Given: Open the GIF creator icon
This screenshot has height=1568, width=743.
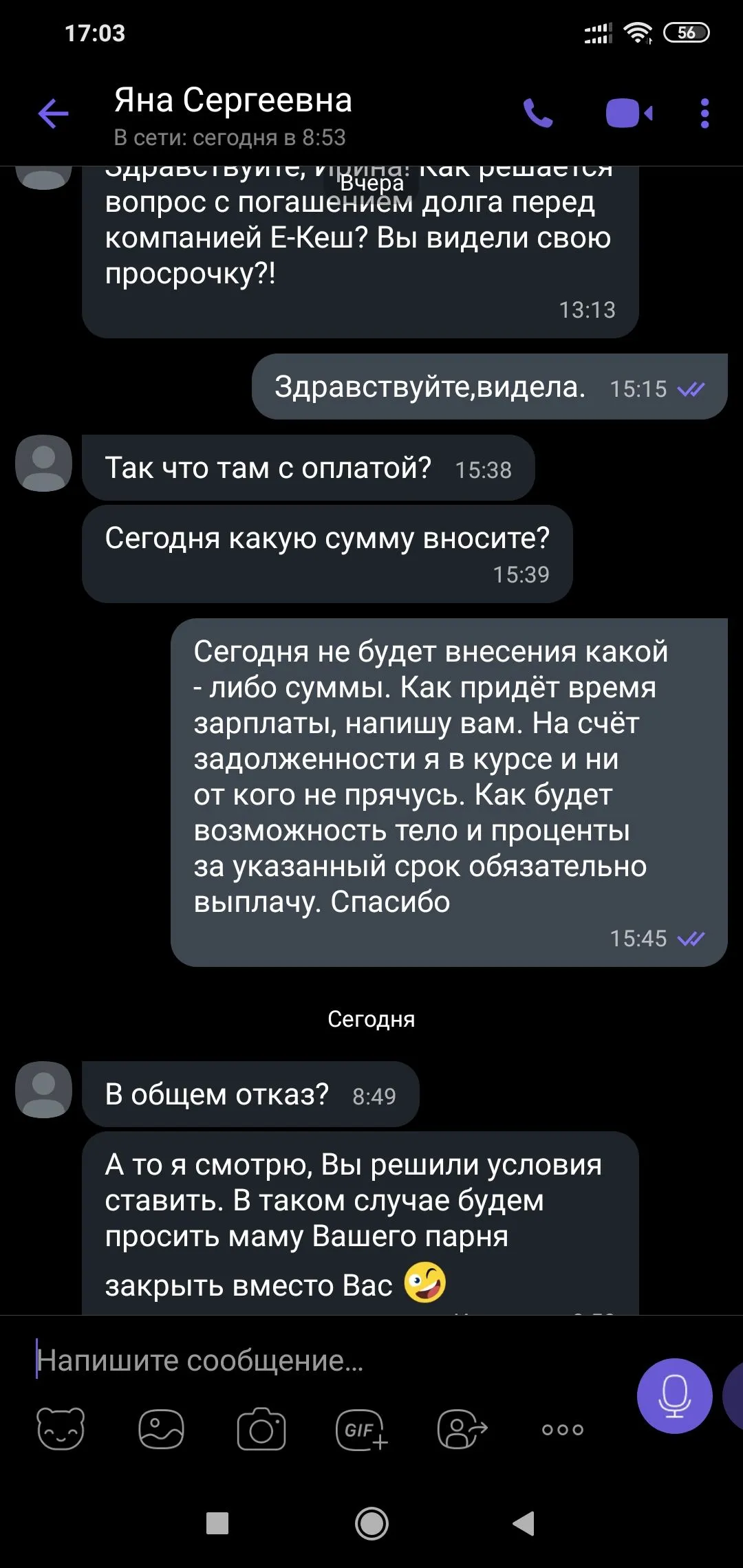Looking at the screenshot, I should tap(361, 1429).
